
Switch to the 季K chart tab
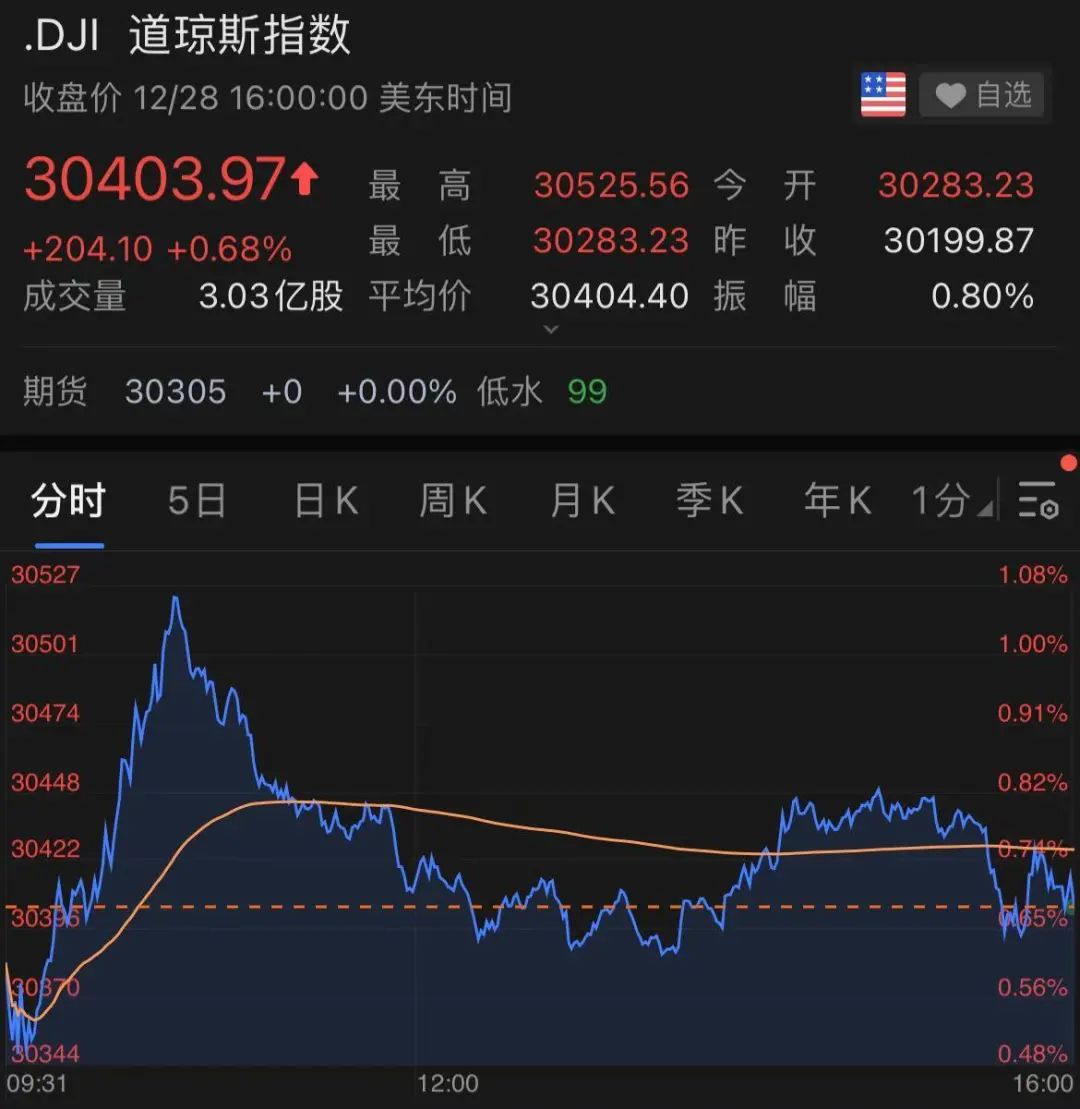[x=710, y=501]
